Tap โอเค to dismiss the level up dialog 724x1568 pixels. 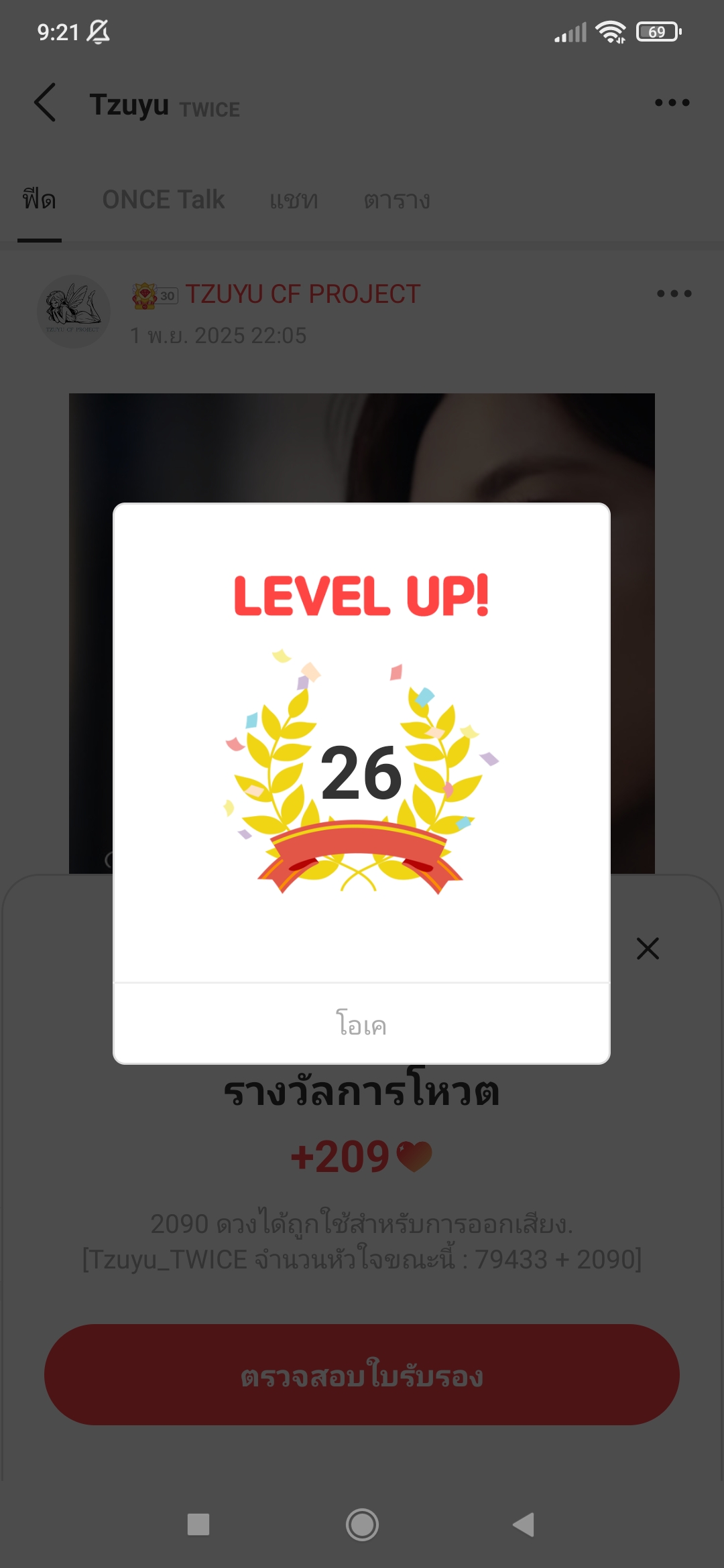(x=361, y=1024)
